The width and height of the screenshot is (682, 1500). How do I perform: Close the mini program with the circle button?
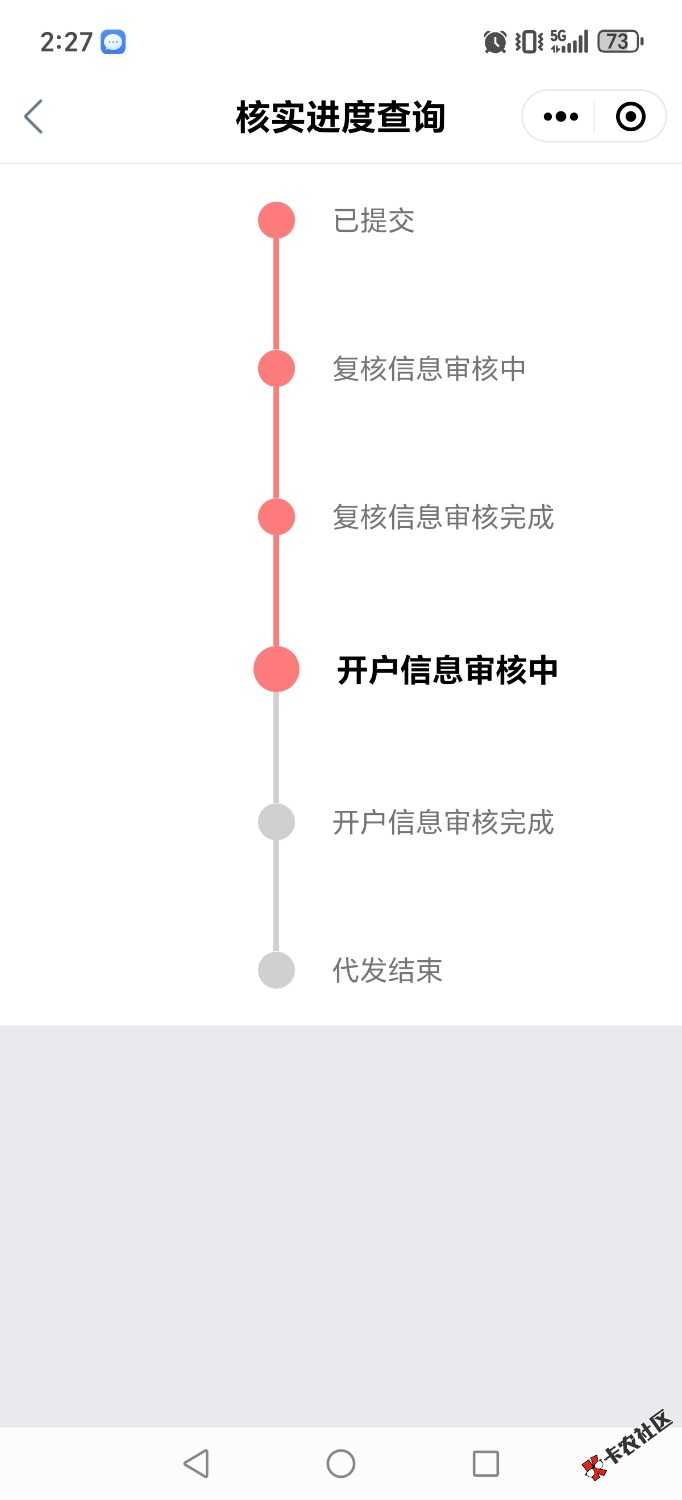pos(631,117)
